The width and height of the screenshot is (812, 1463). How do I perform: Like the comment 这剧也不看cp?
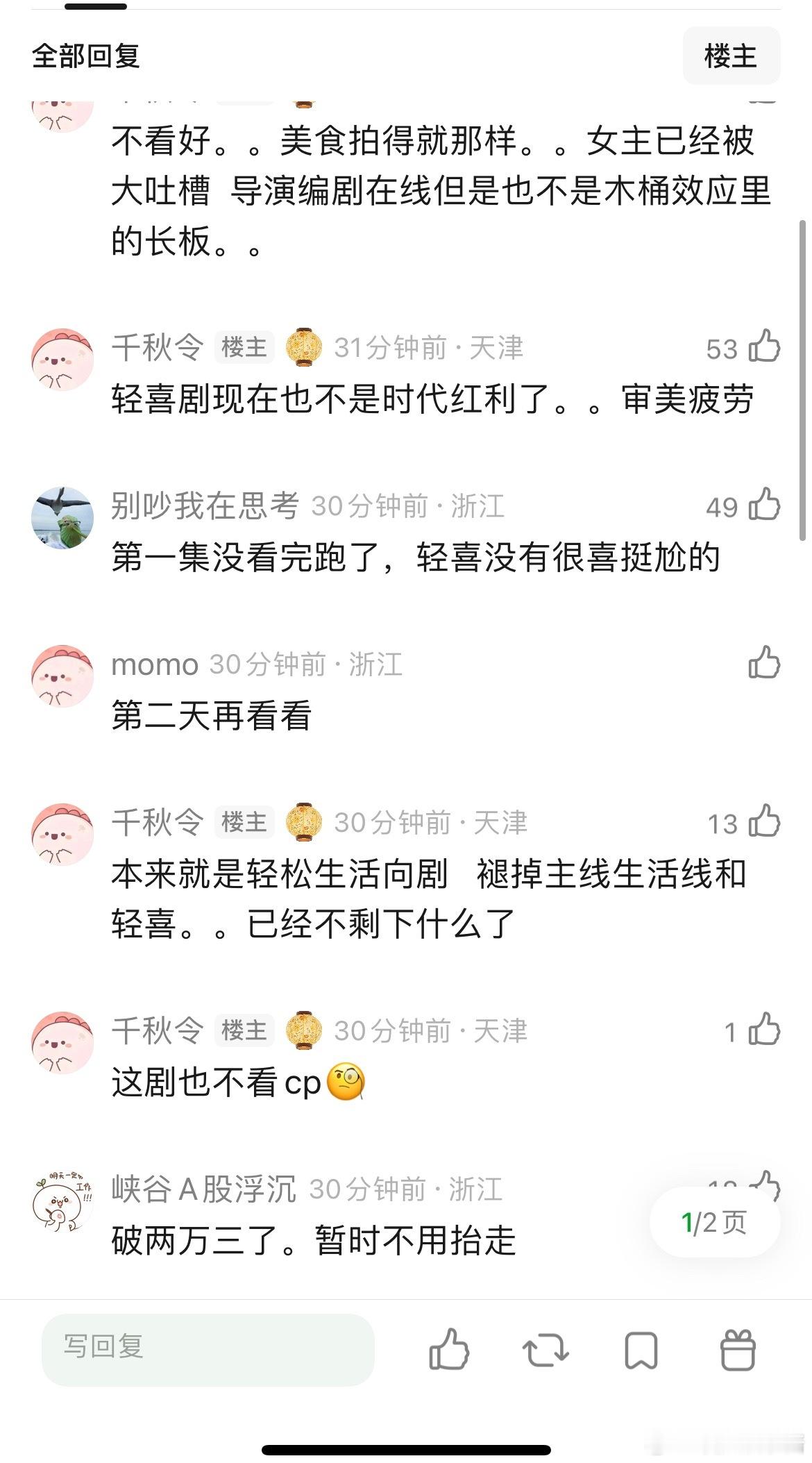pyautogui.click(x=764, y=1030)
